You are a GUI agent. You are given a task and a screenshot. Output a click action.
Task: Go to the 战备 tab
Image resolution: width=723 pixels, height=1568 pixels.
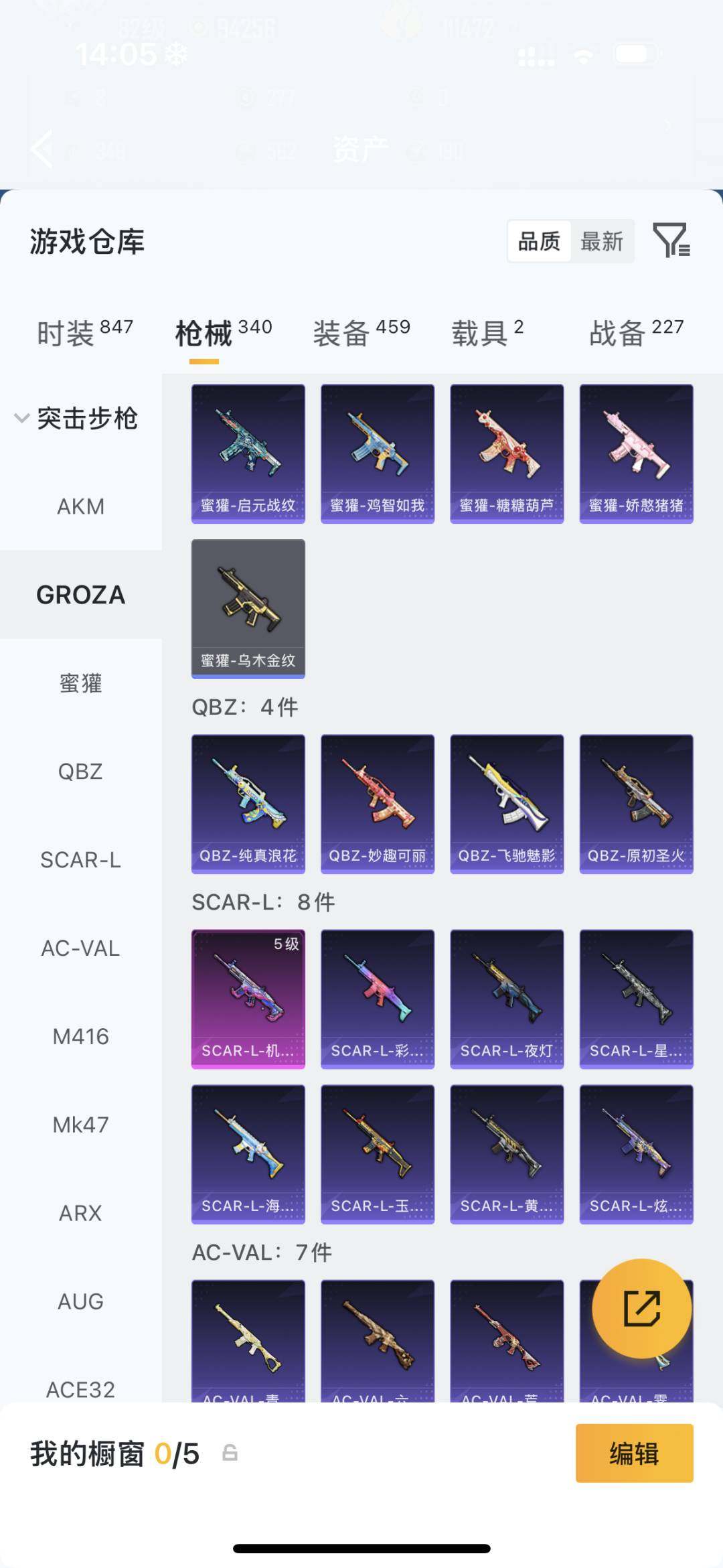click(636, 332)
